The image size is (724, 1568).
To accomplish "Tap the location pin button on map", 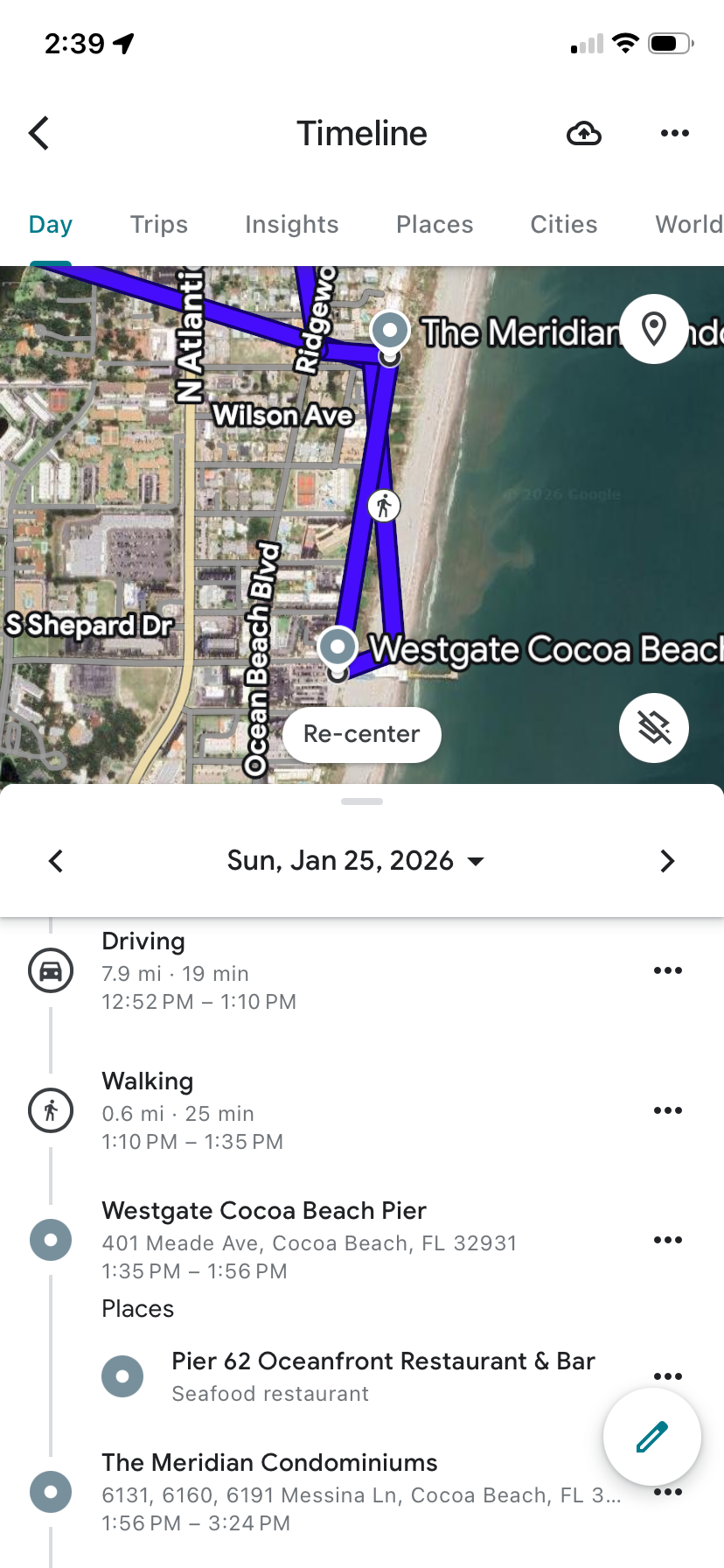I will point(654,330).
